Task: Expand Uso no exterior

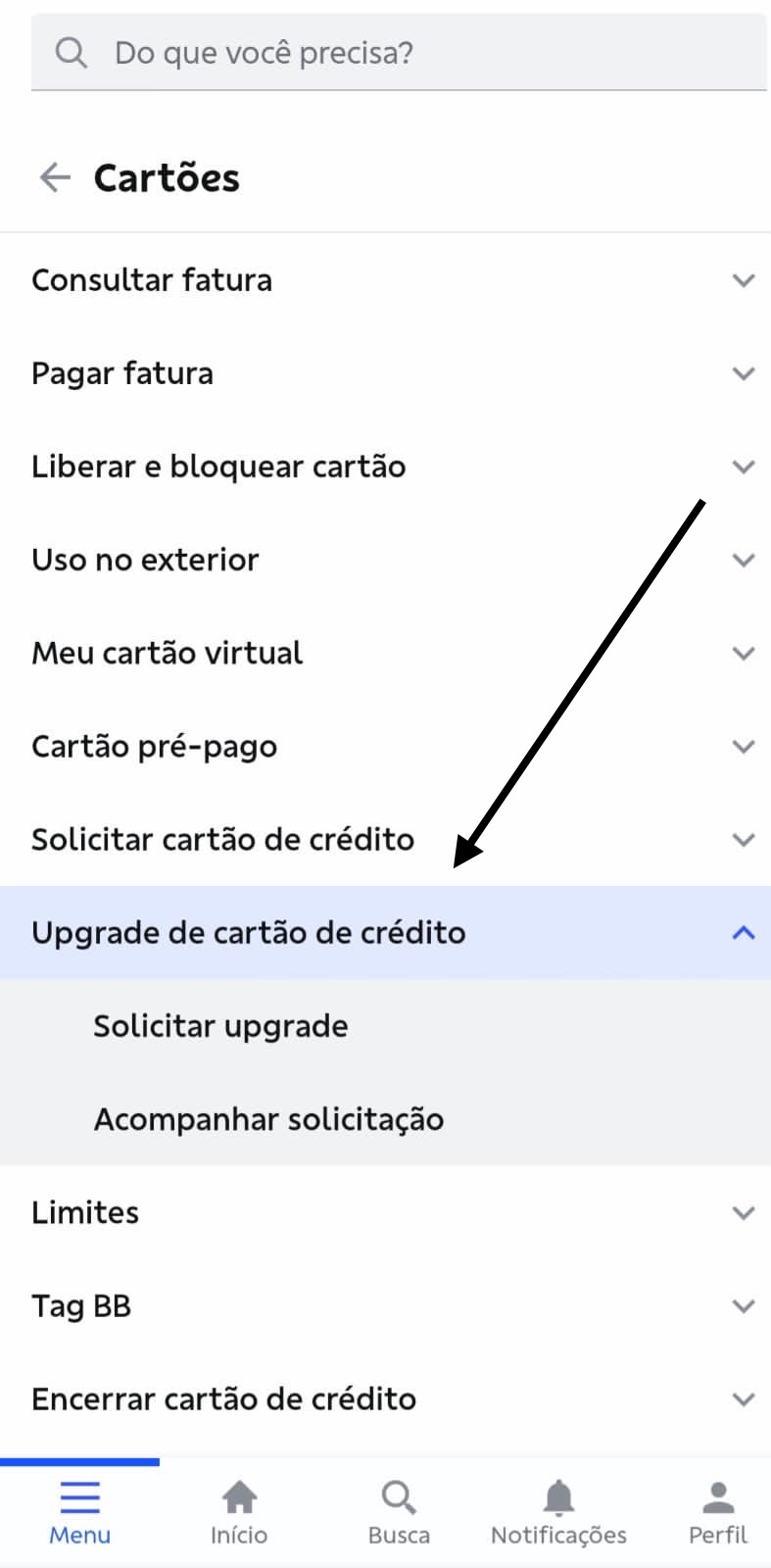Action: pyautogui.click(x=385, y=560)
